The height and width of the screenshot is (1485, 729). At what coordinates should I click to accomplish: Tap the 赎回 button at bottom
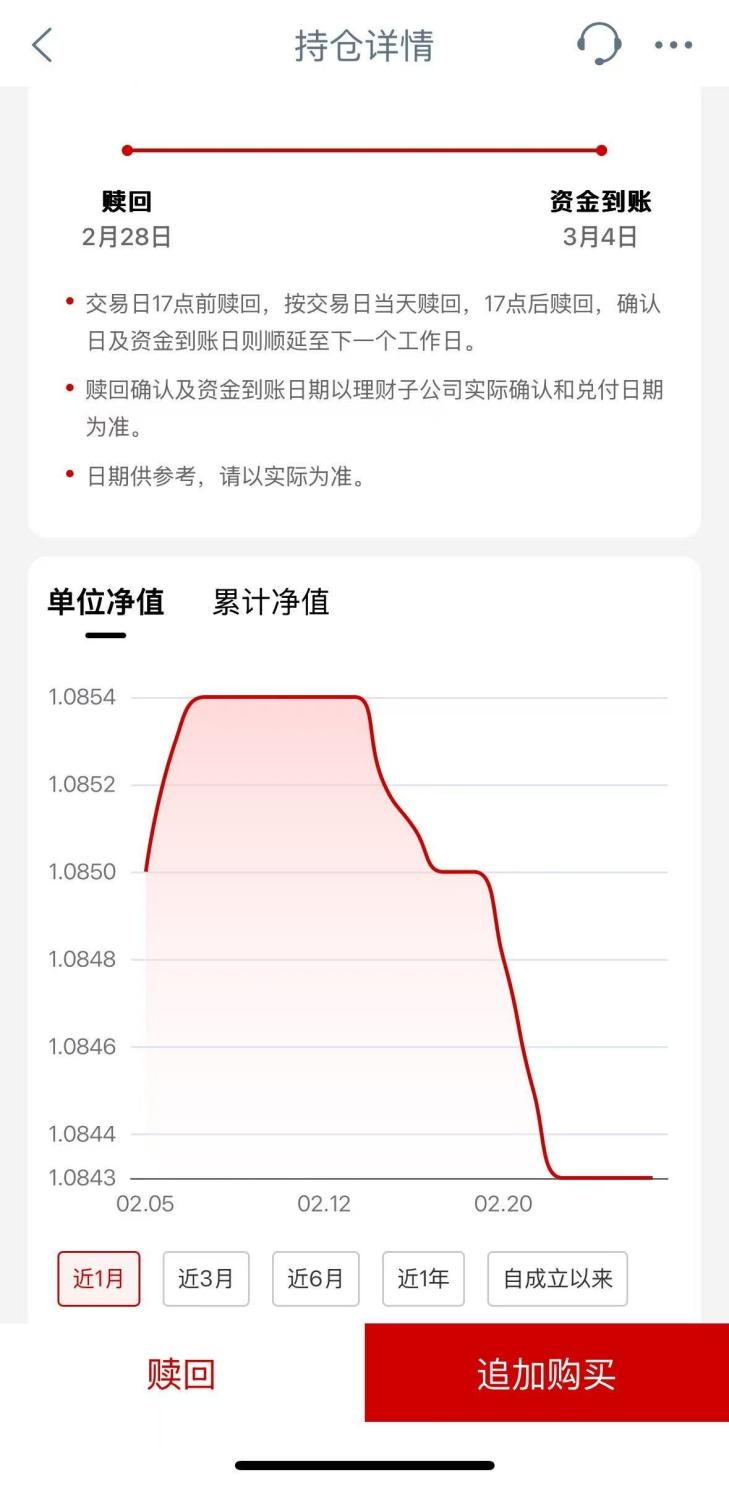pos(181,1374)
